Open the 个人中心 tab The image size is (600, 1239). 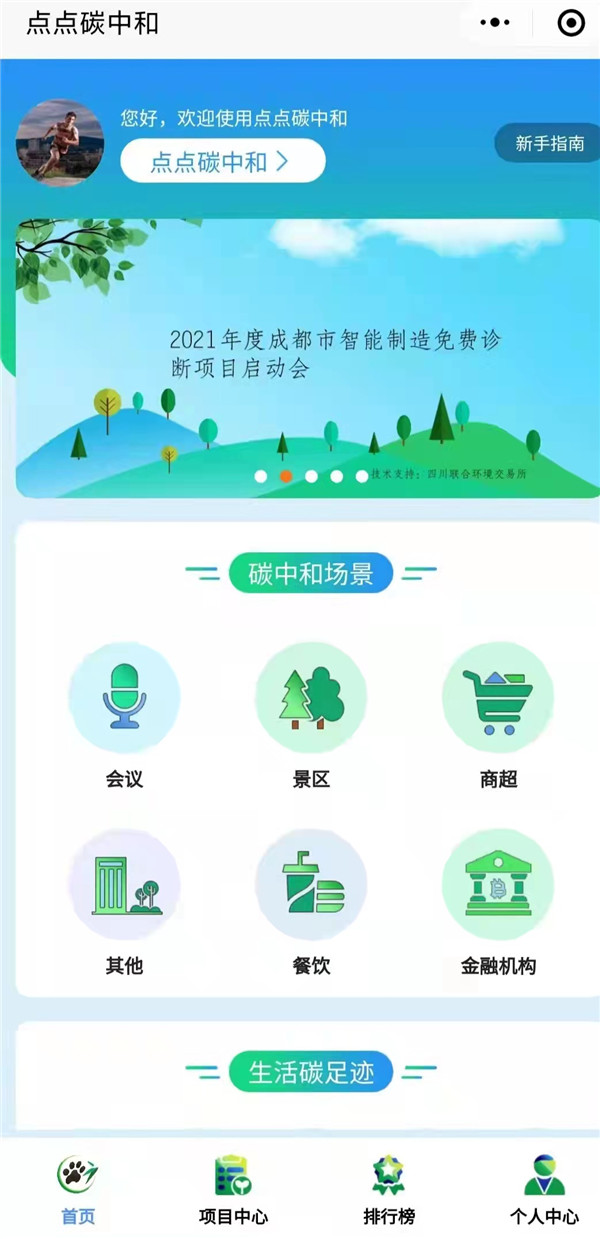(x=543, y=1191)
